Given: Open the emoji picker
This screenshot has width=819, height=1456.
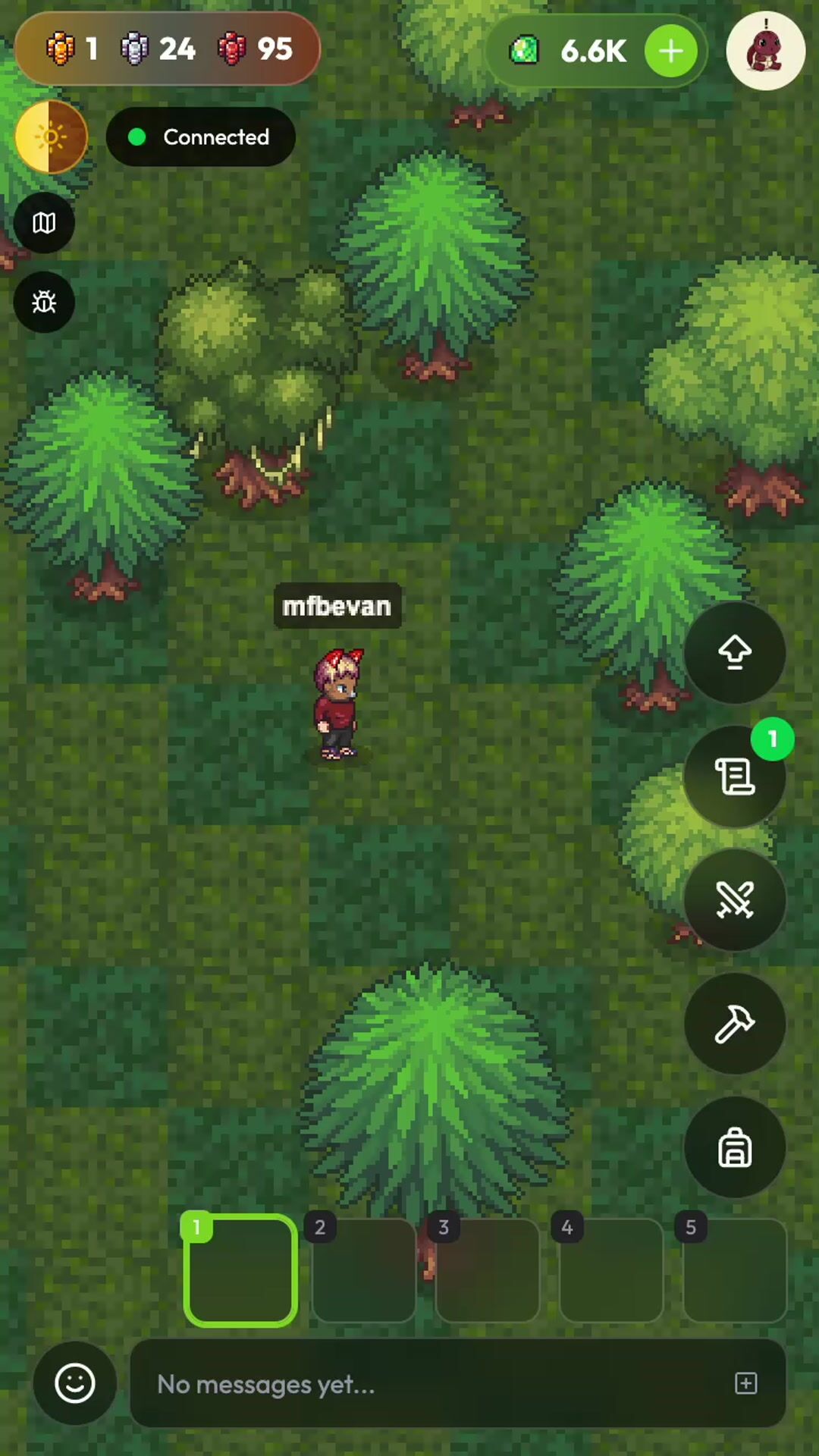Looking at the screenshot, I should point(75,1383).
